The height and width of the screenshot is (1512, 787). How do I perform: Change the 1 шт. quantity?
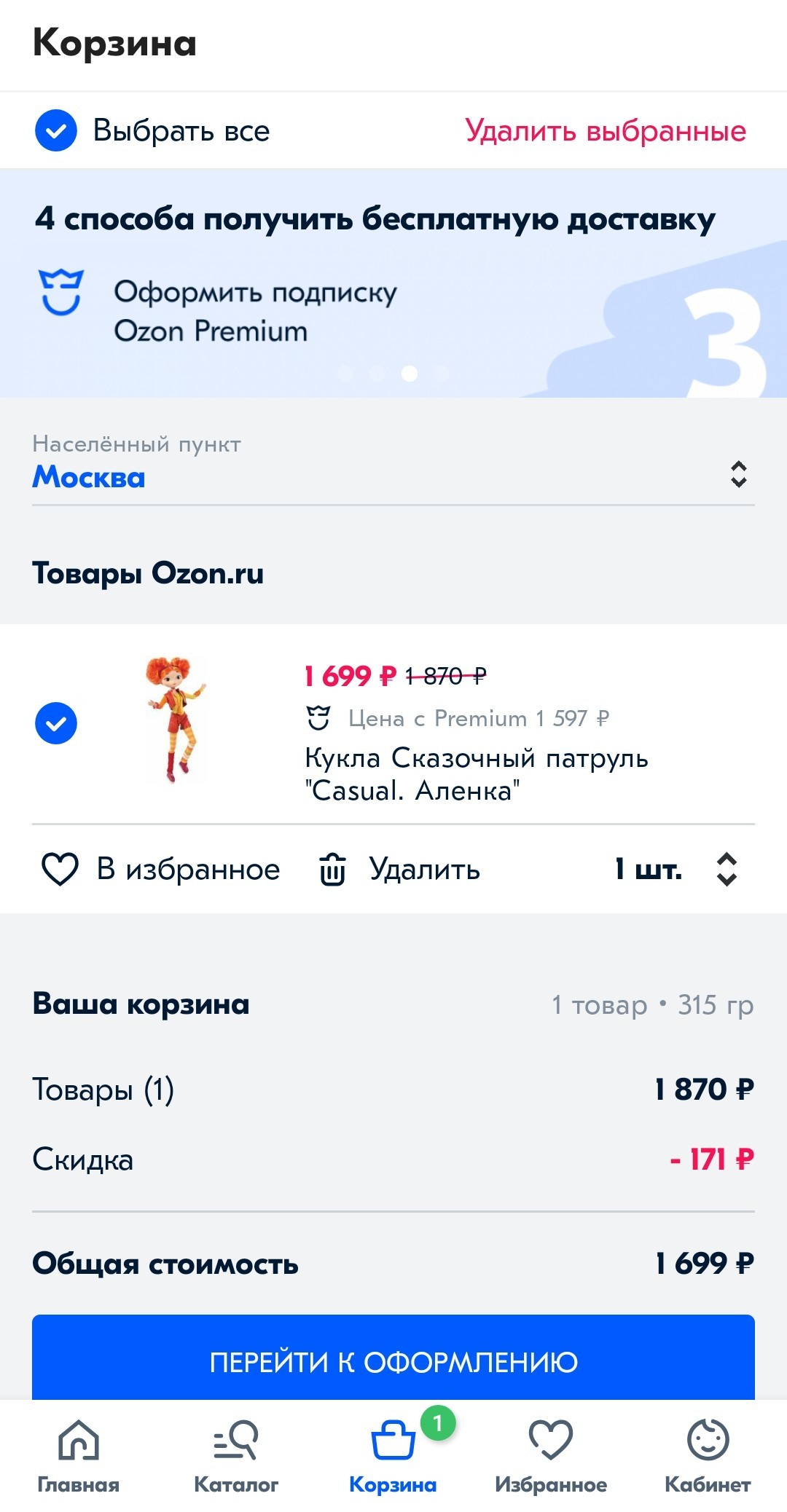[x=676, y=869]
